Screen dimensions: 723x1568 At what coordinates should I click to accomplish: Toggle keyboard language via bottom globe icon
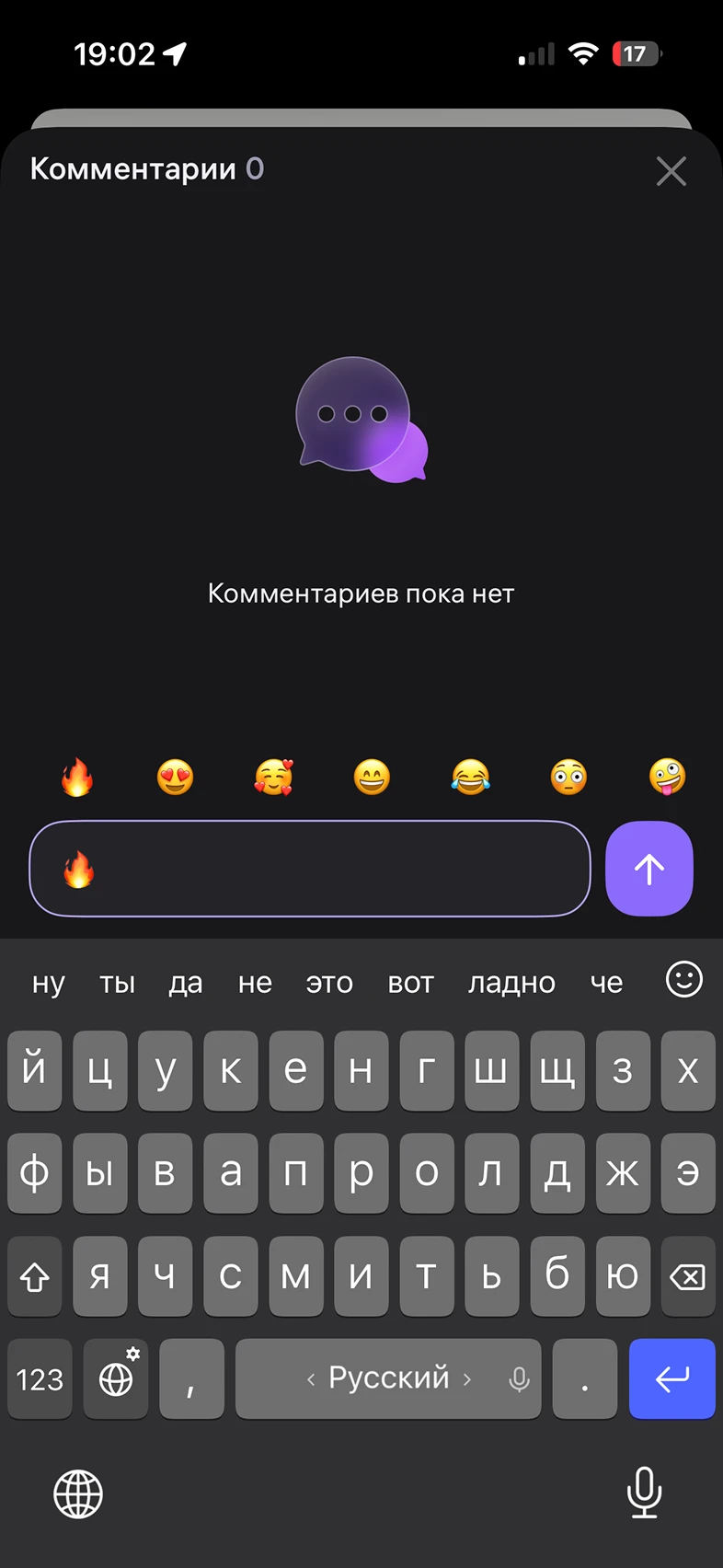point(78,1493)
